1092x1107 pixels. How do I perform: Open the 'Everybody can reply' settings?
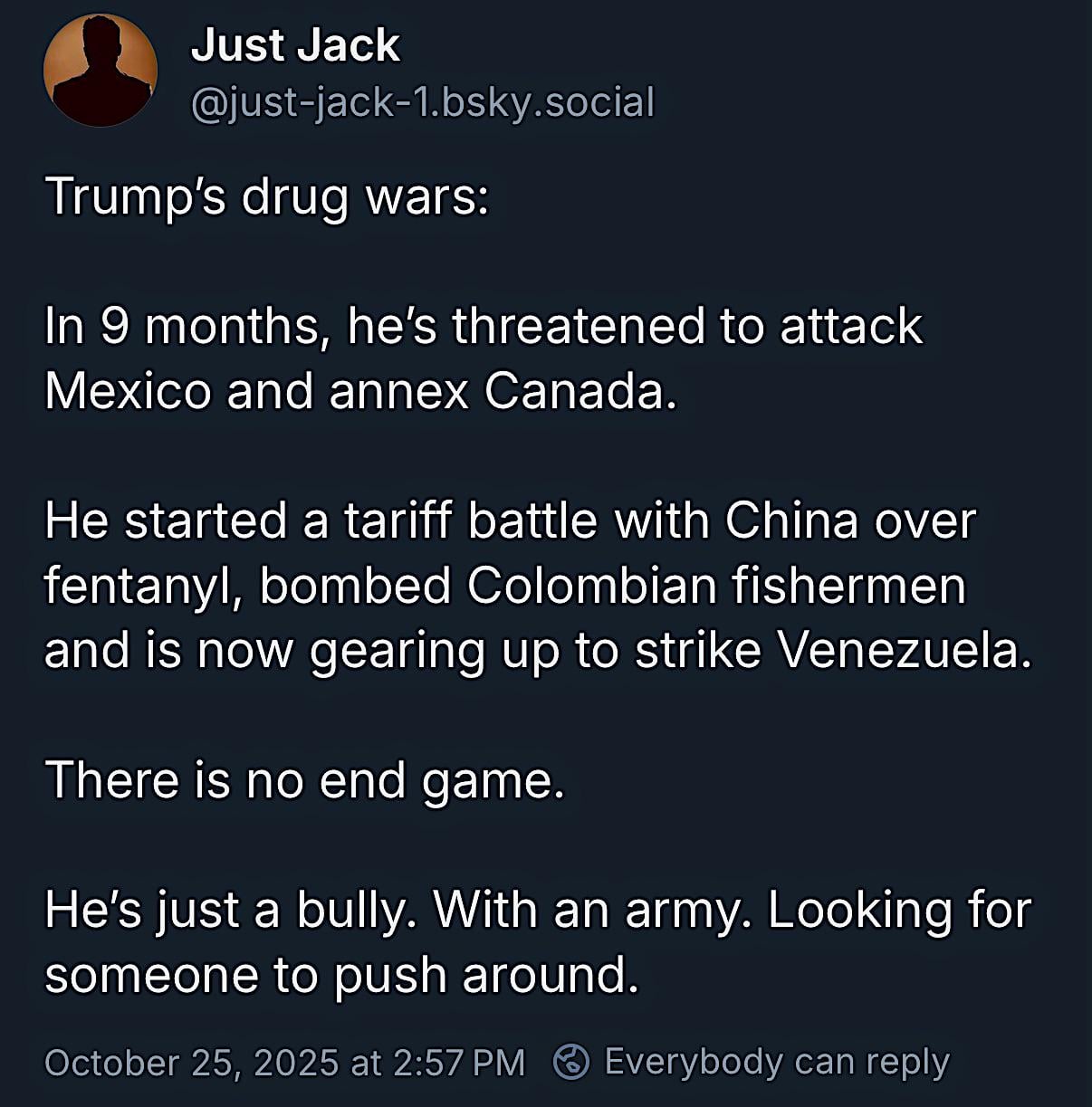point(752,1061)
